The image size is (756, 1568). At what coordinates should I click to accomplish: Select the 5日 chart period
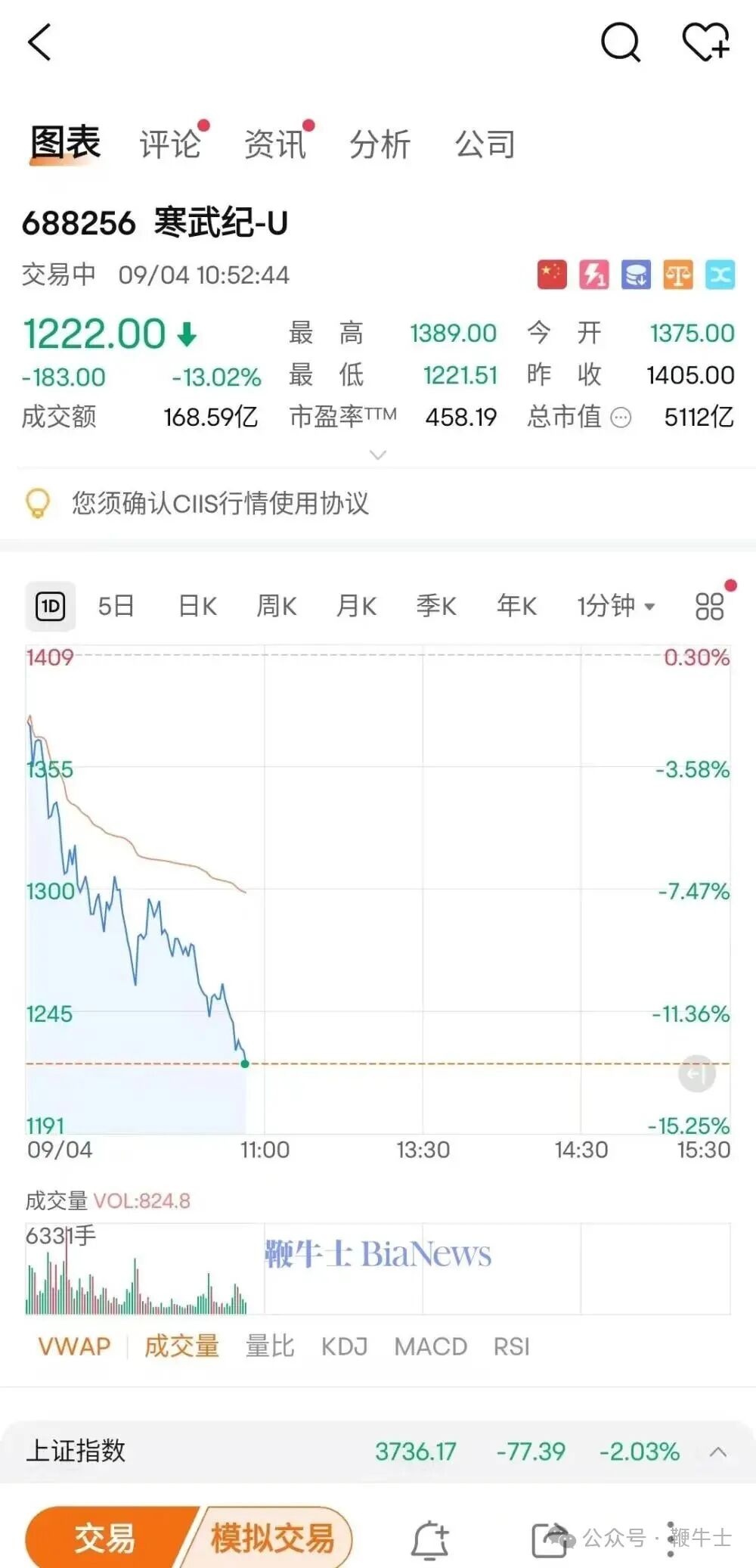click(116, 606)
